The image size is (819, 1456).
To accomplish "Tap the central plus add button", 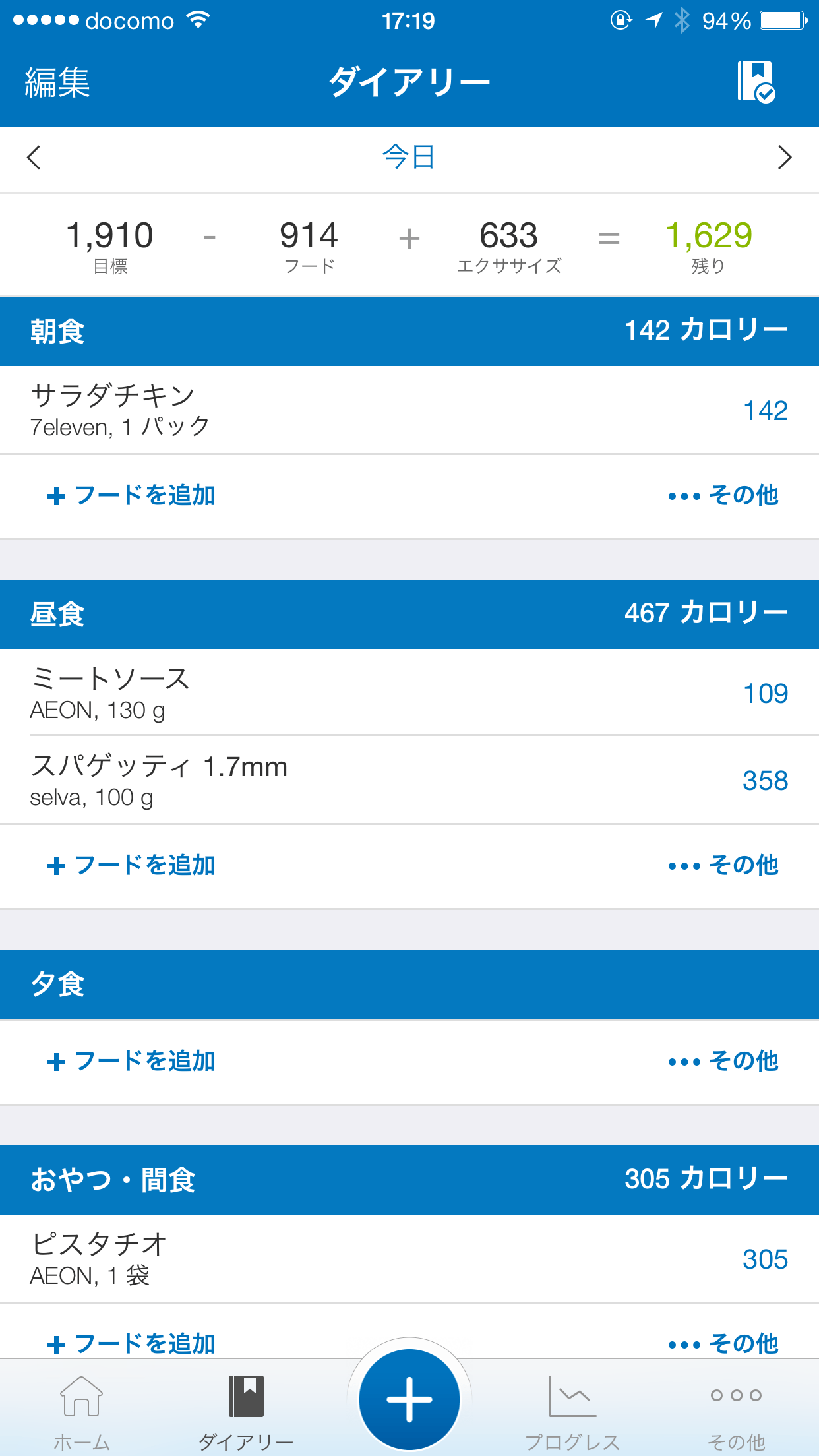I will (x=409, y=1399).
